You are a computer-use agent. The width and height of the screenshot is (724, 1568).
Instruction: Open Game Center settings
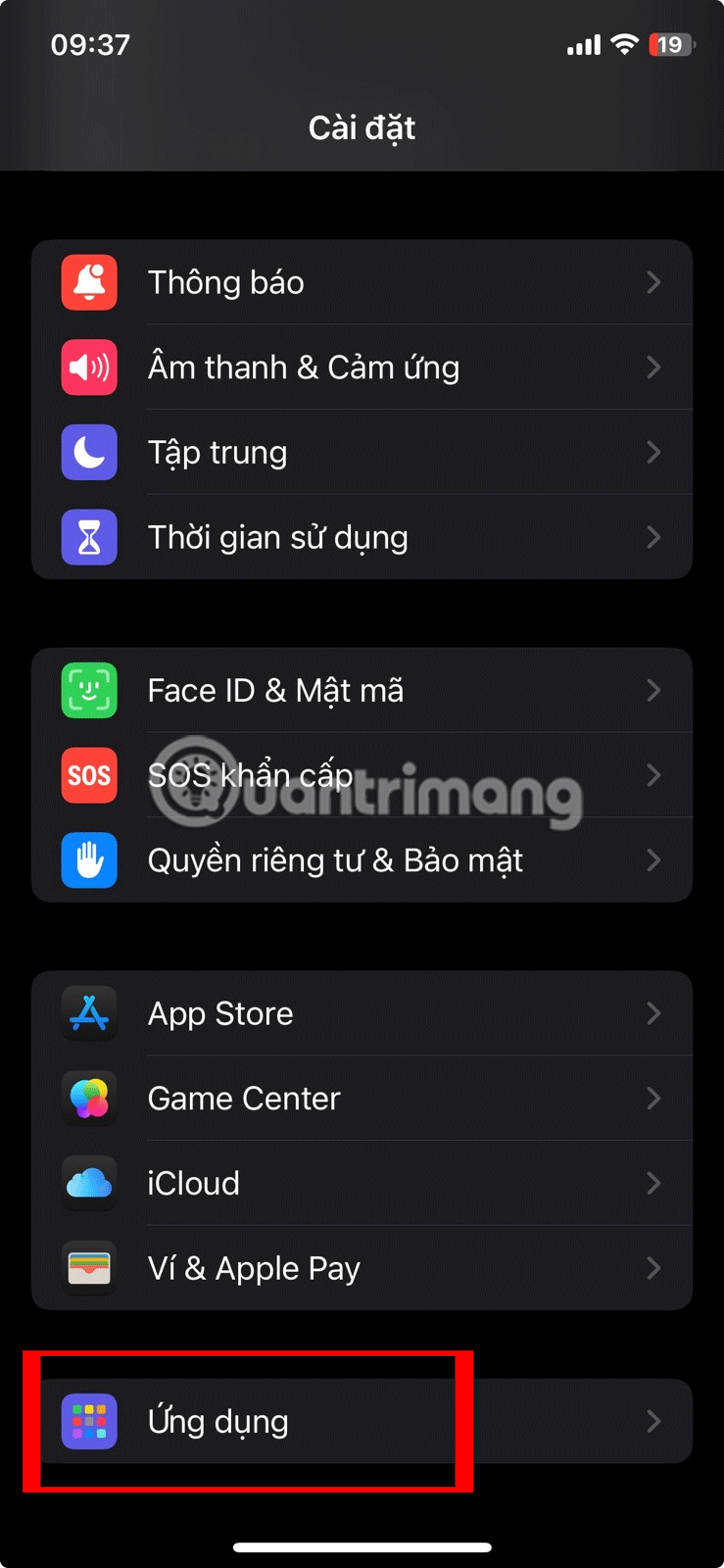point(362,1099)
